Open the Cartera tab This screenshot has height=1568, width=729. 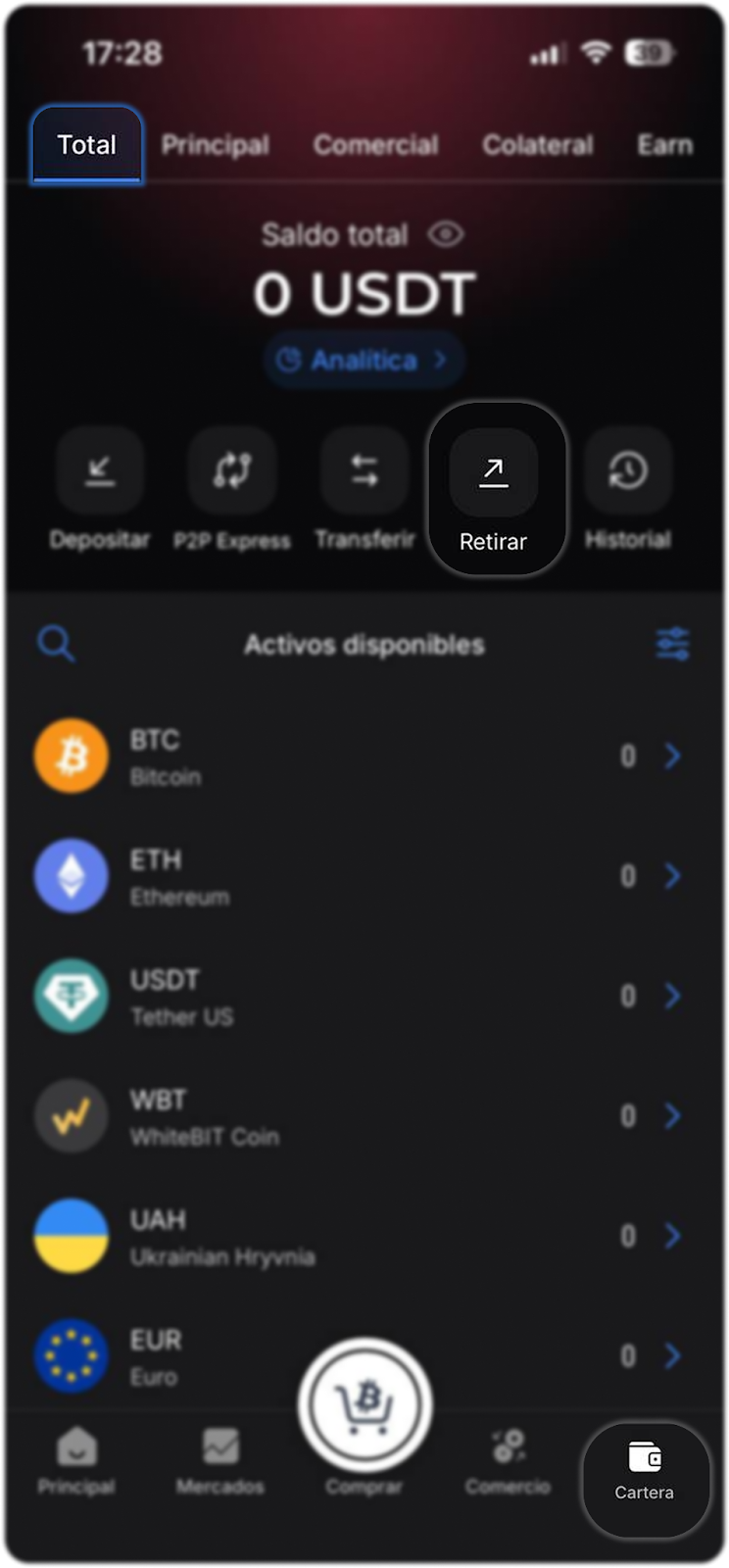[x=644, y=1470]
